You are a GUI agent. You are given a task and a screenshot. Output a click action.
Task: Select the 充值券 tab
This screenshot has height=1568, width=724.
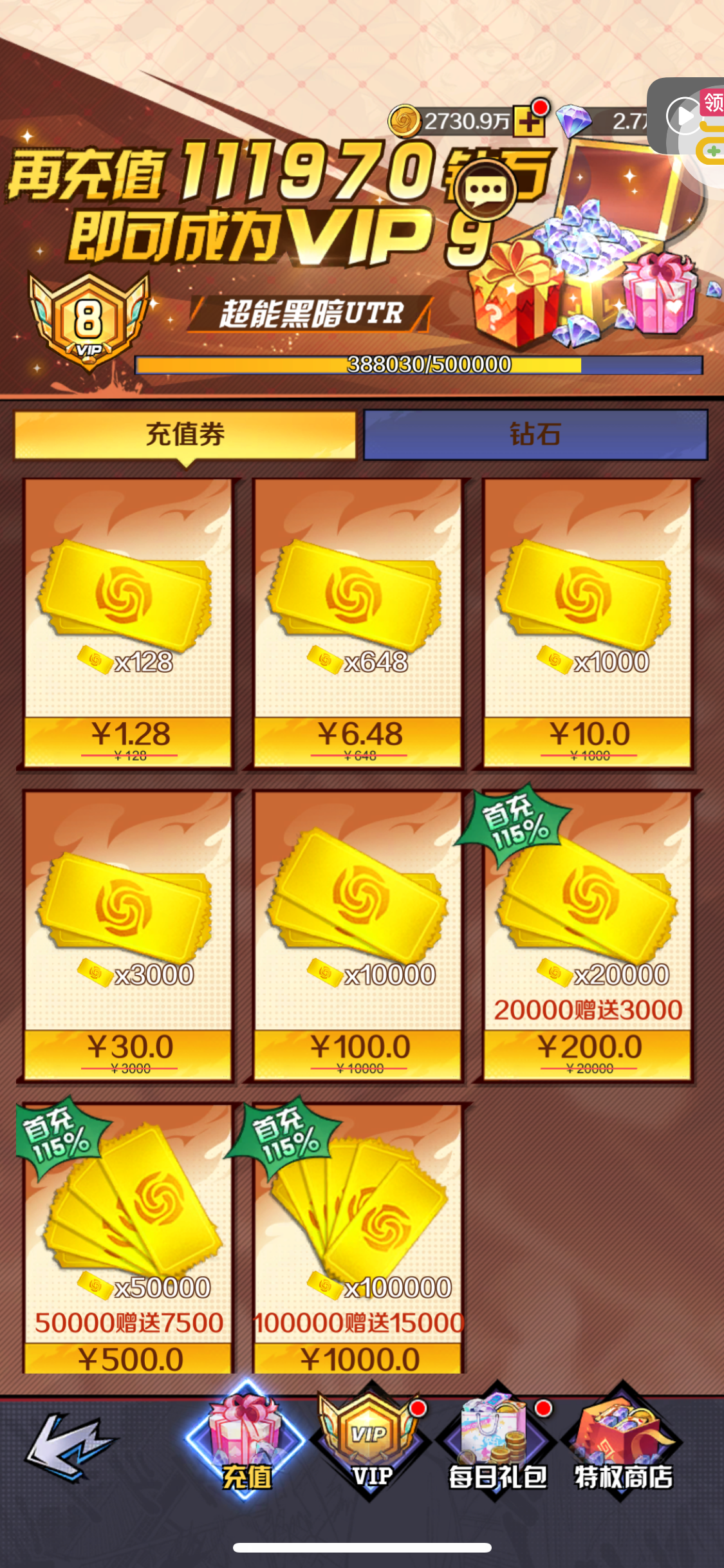point(185,434)
